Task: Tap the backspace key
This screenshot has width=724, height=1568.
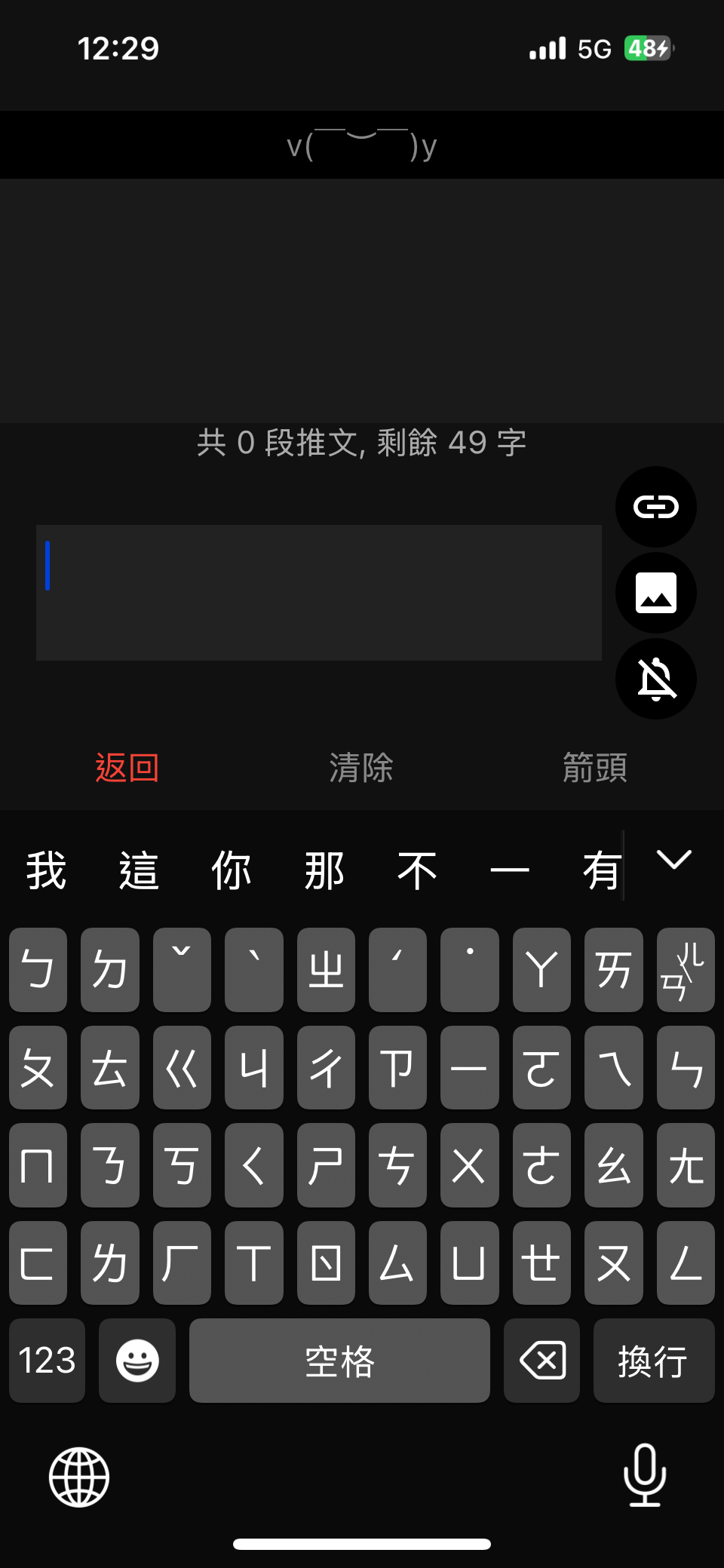Action: (x=541, y=1361)
